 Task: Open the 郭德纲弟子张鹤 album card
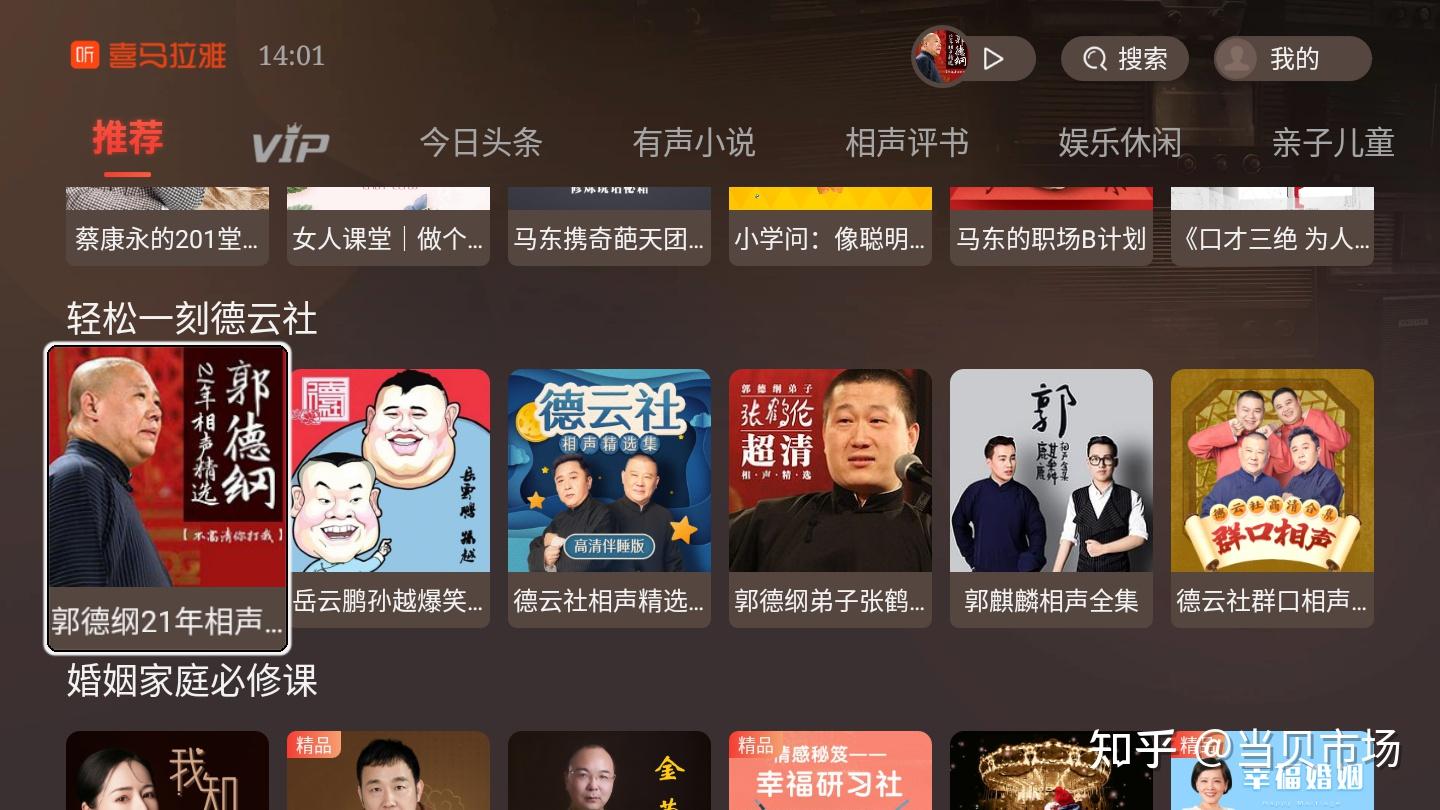tap(830, 498)
